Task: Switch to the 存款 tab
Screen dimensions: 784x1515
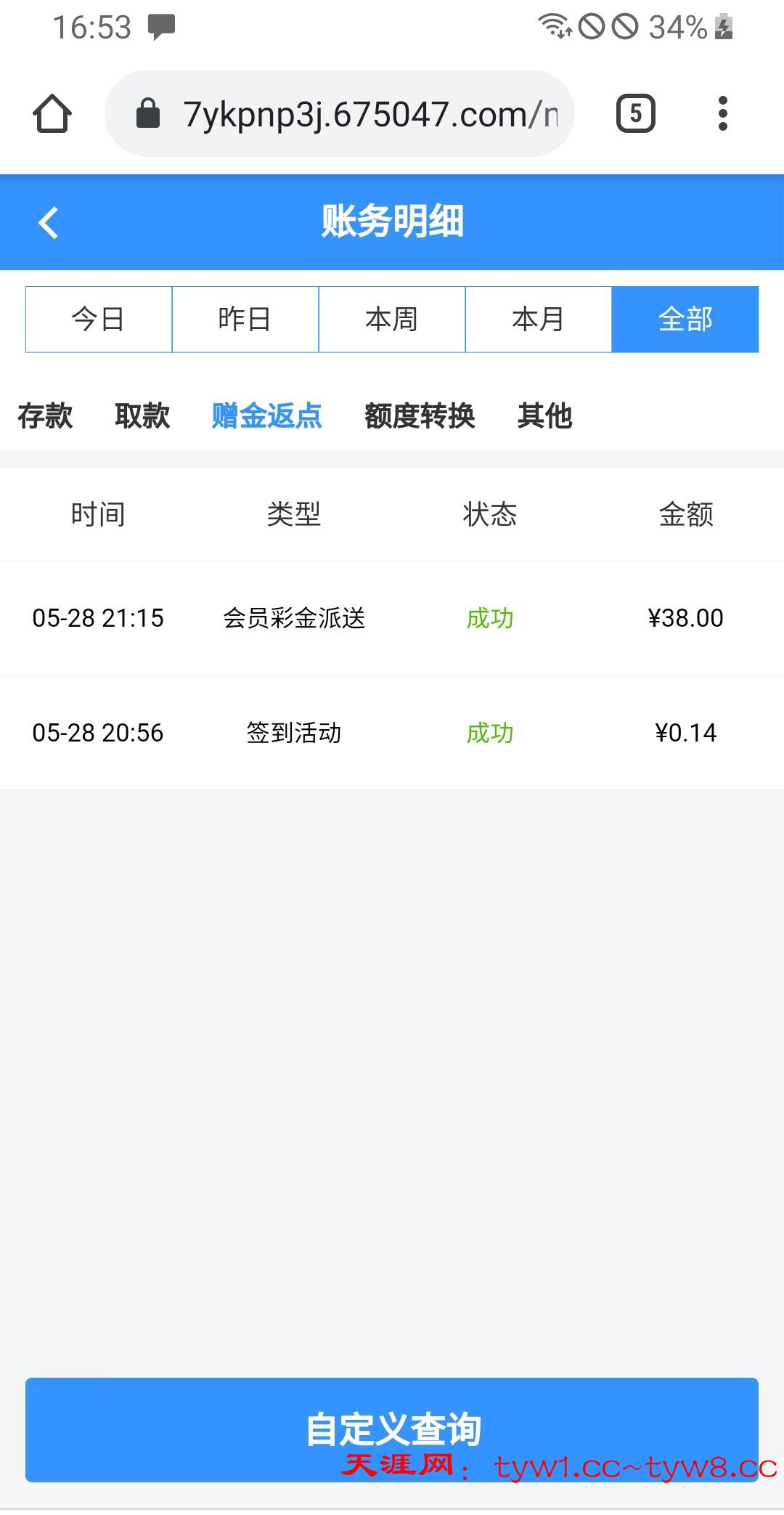Action: click(45, 416)
